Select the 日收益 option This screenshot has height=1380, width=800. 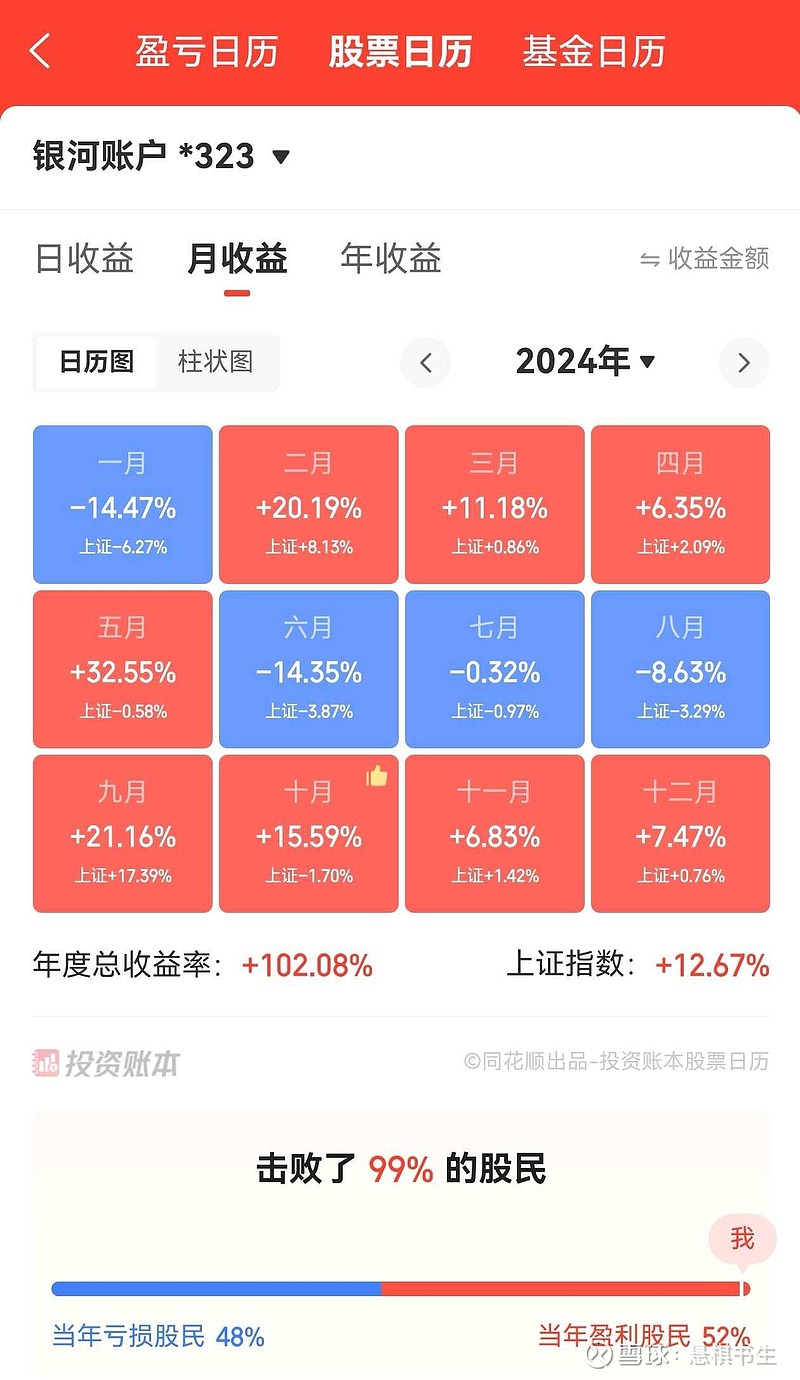(84, 259)
